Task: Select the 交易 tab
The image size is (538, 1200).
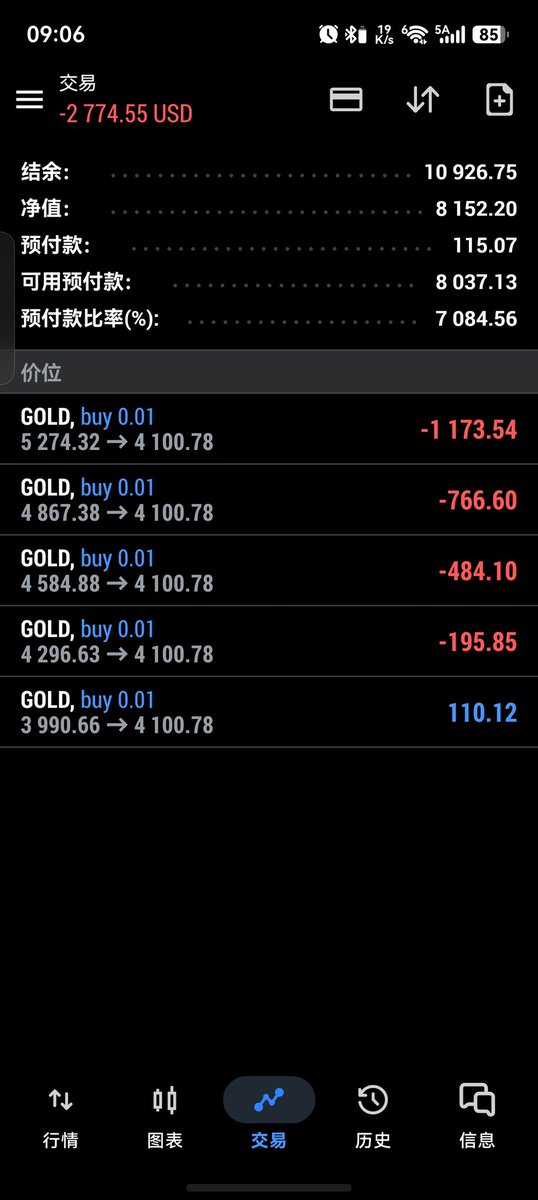Action: point(269,1116)
